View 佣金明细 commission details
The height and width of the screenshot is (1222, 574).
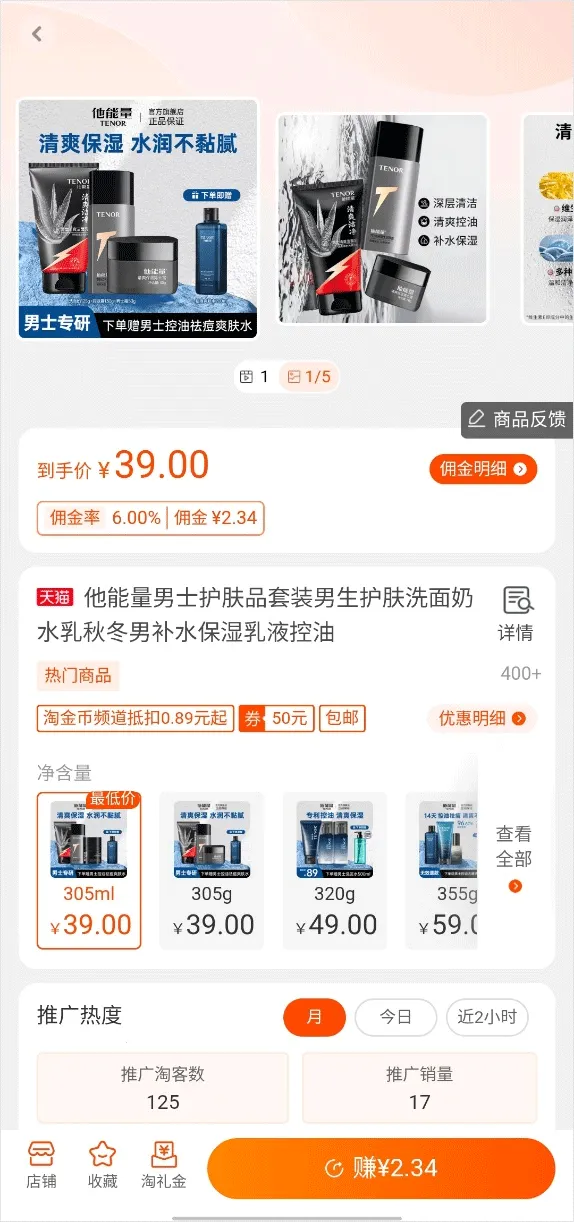point(483,469)
